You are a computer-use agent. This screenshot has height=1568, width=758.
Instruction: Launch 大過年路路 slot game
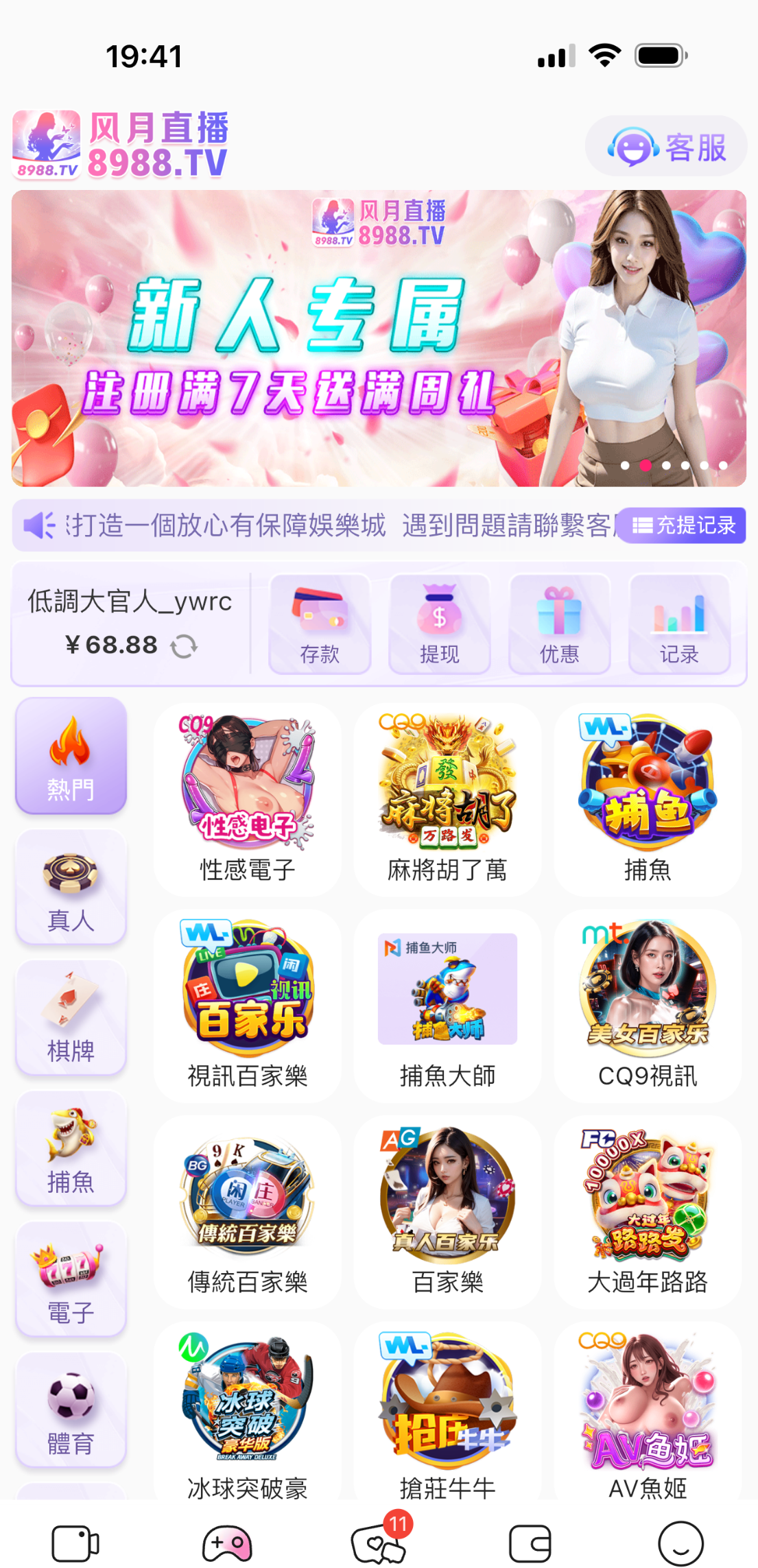point(647,1211)
